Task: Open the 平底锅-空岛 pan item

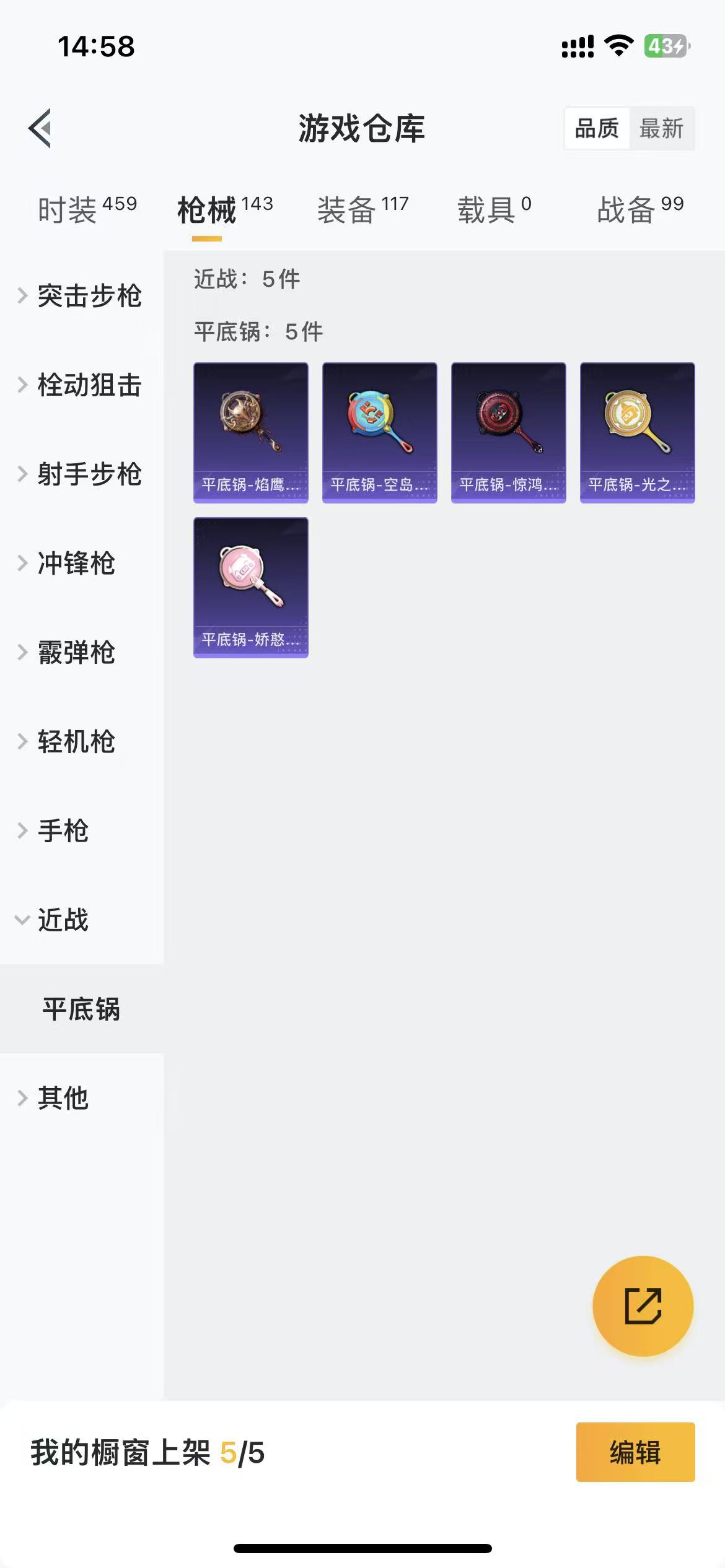Action: (379, 433)
